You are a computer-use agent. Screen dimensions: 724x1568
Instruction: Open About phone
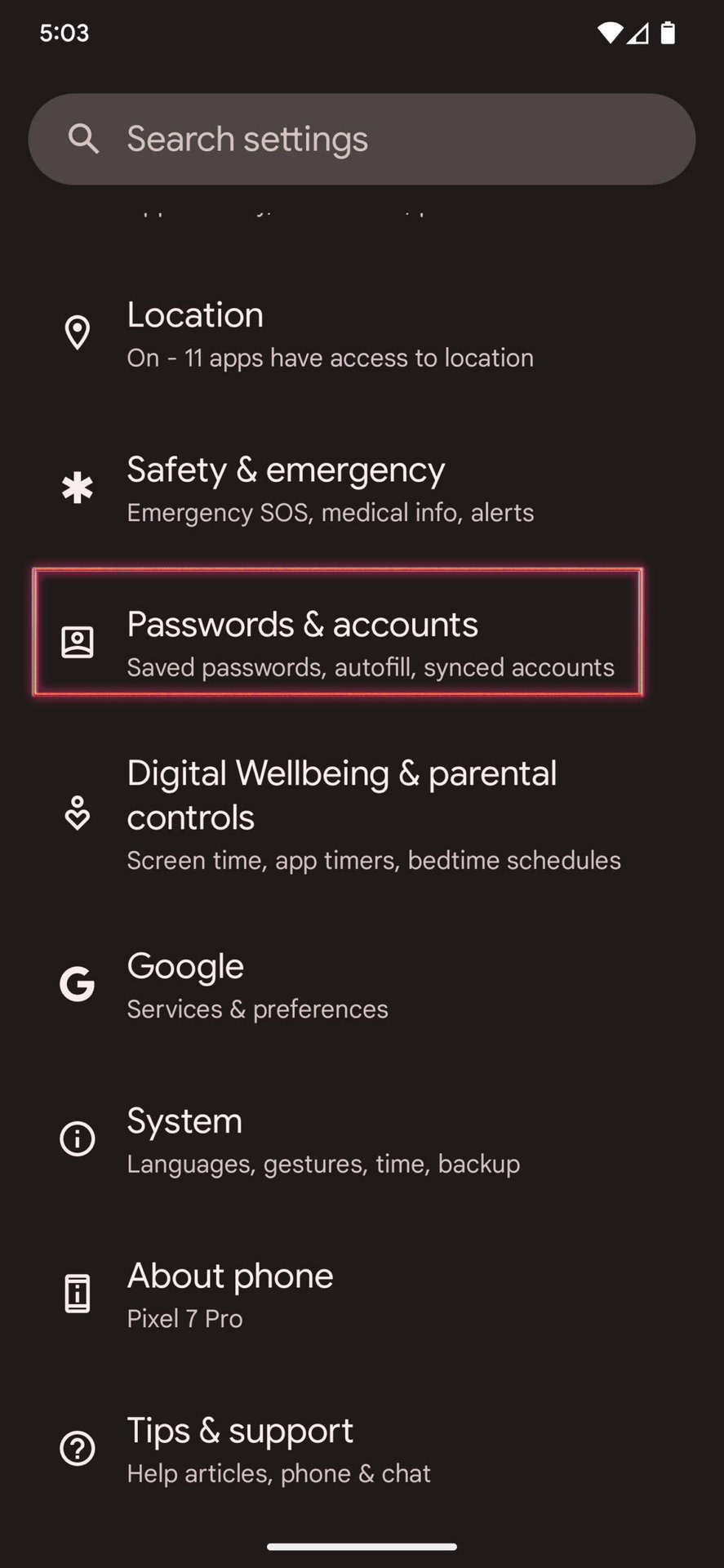[362, 1294]
